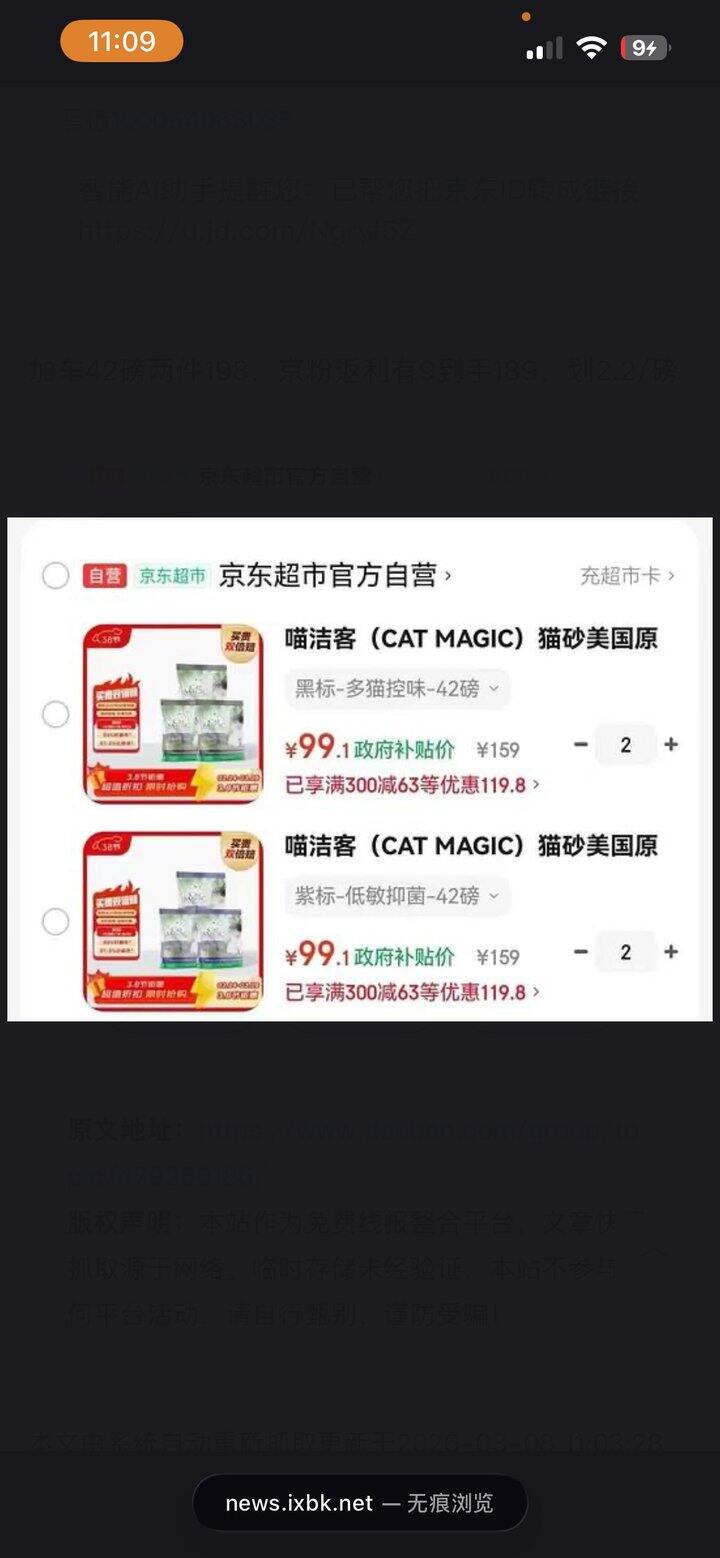Increase quantity of the 黑标 cat litter
The height and width of the screenshot is (1558, 720).
click(671, 744)
